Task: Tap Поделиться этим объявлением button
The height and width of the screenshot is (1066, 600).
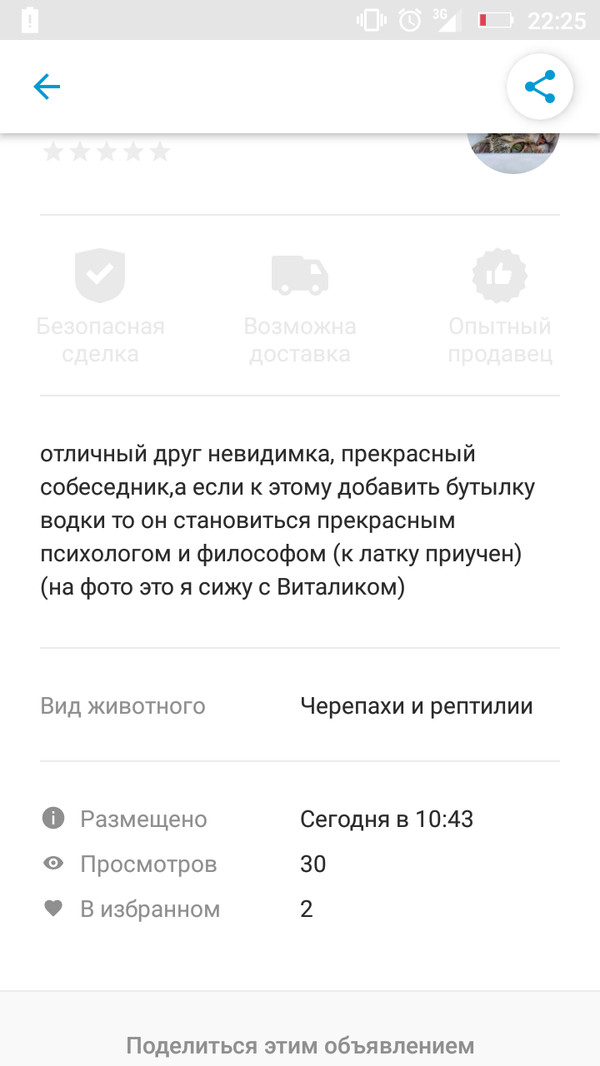Action: tap(300, 1045)
